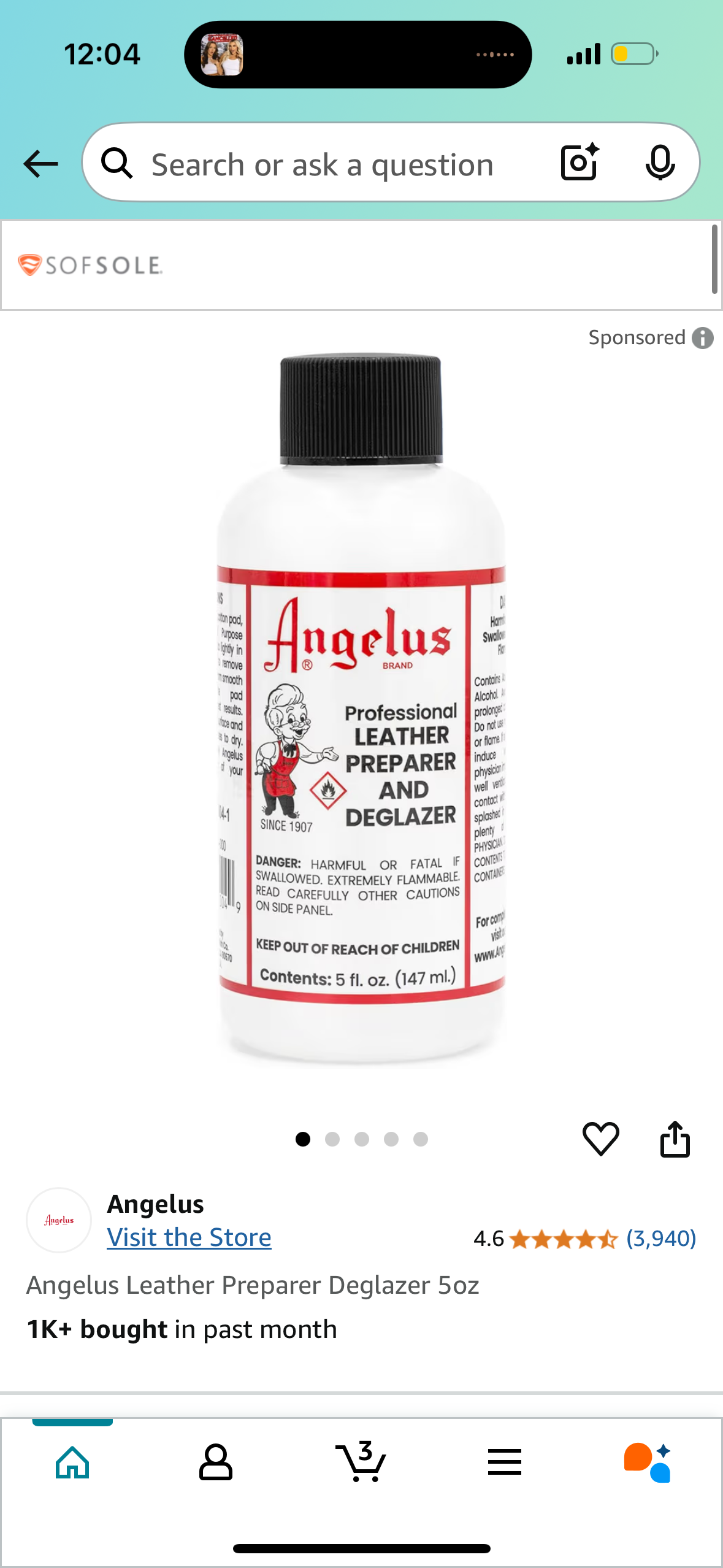Switch to the Home tab
723x1568 pixels.
[72, 1462]
